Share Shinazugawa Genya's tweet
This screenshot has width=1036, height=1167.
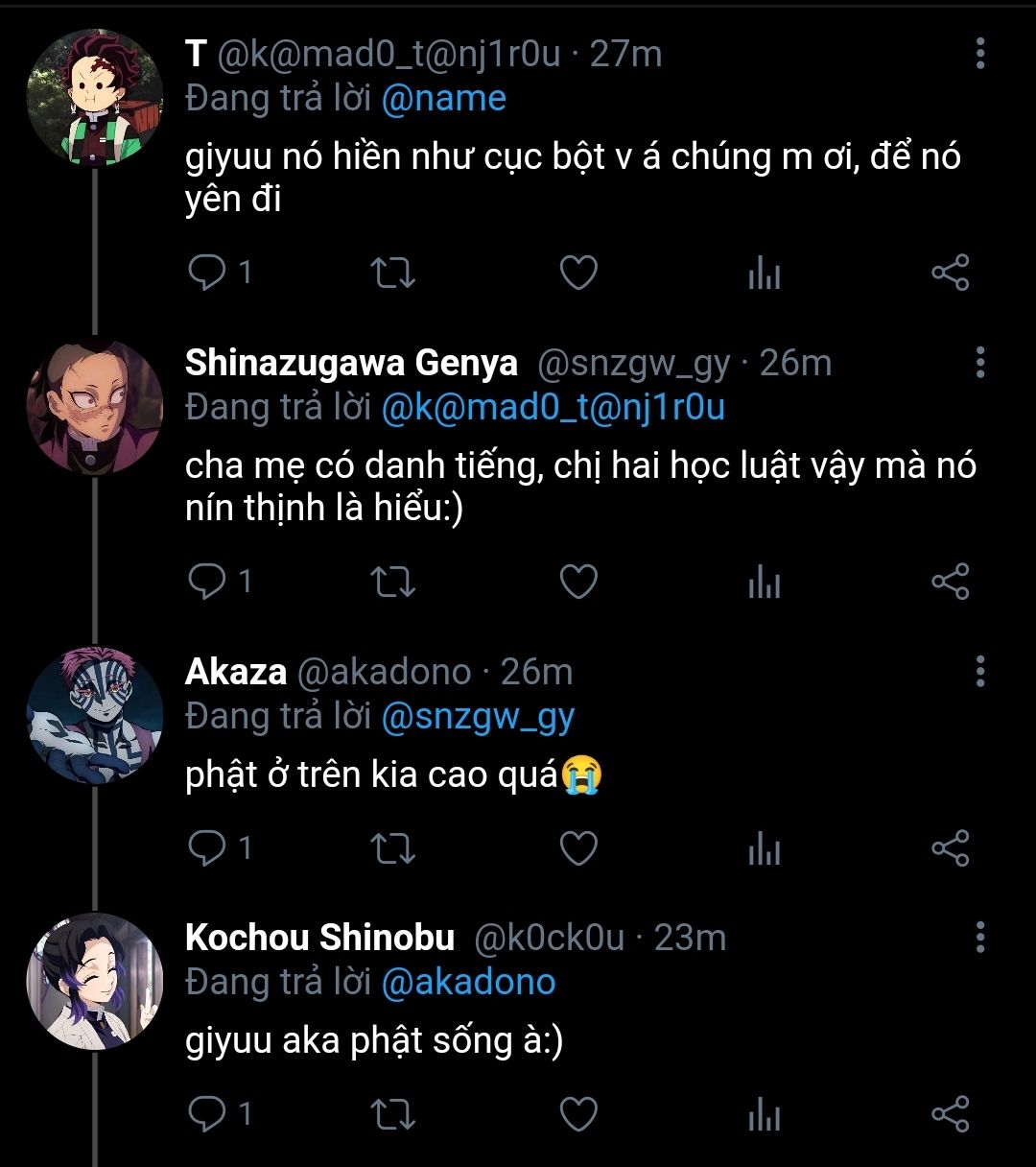click(950, 582)
